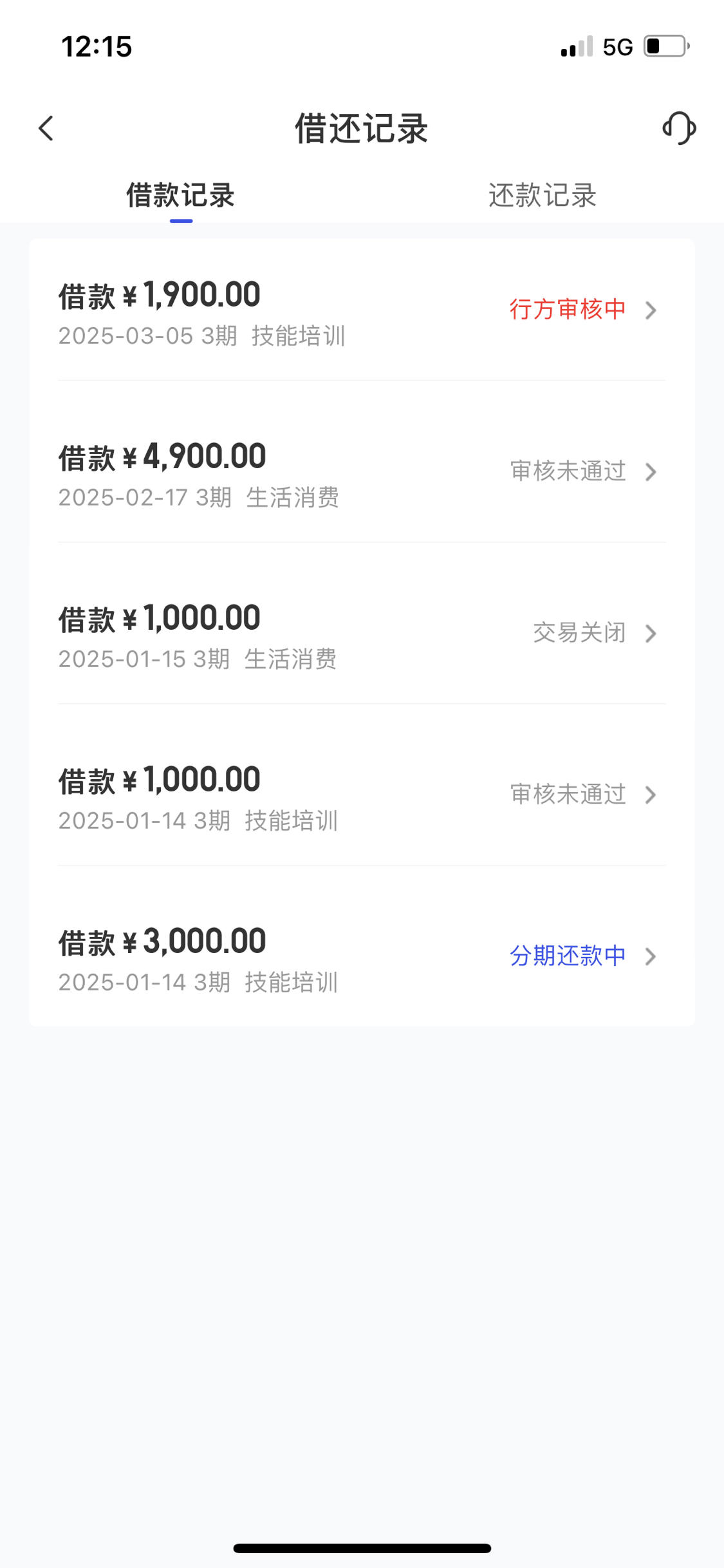Go back using the back arrow
Image resolution: width=724 pixels, height=1568 pixels.
pyautogui.click(x=46, y=128)
